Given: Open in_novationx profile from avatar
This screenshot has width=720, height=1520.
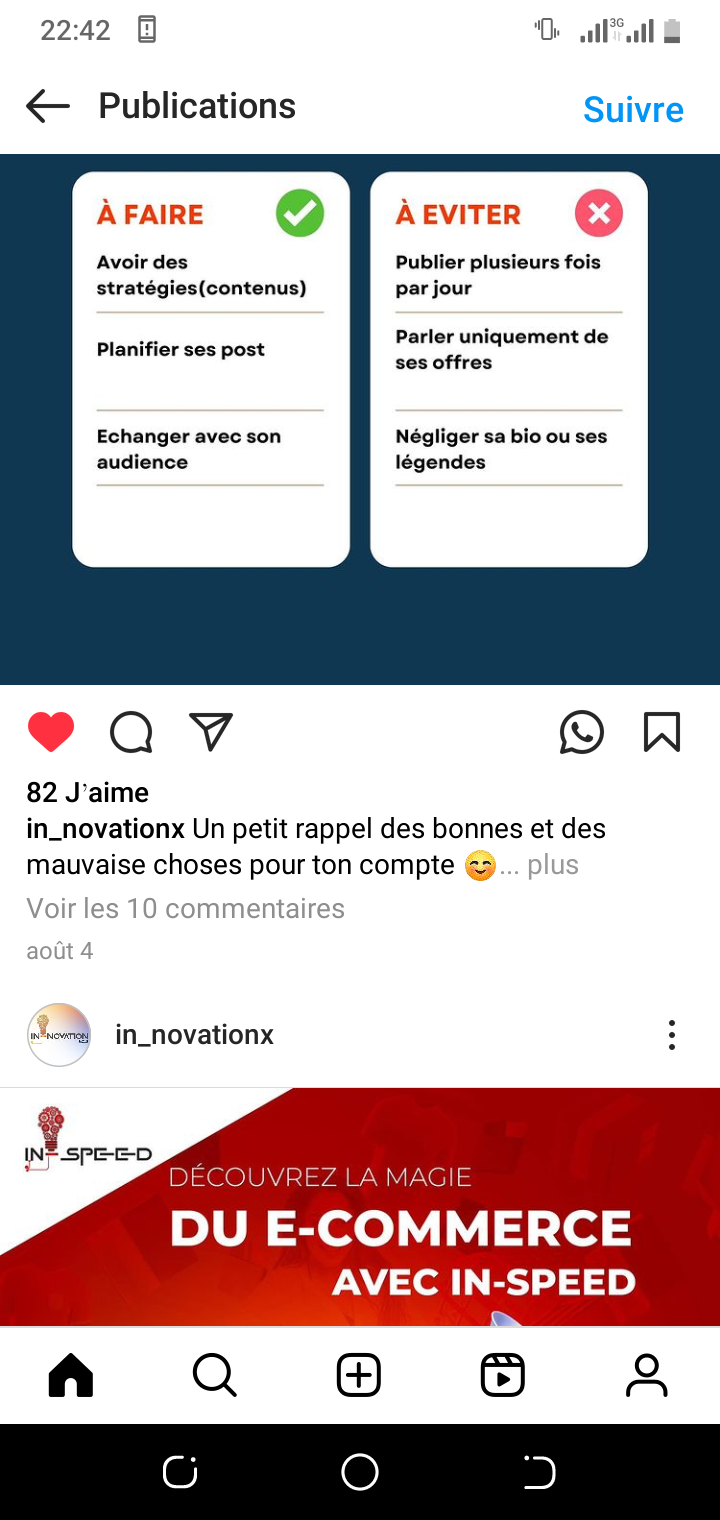Looking at the screenshot, I should [x=59, y=1035].
